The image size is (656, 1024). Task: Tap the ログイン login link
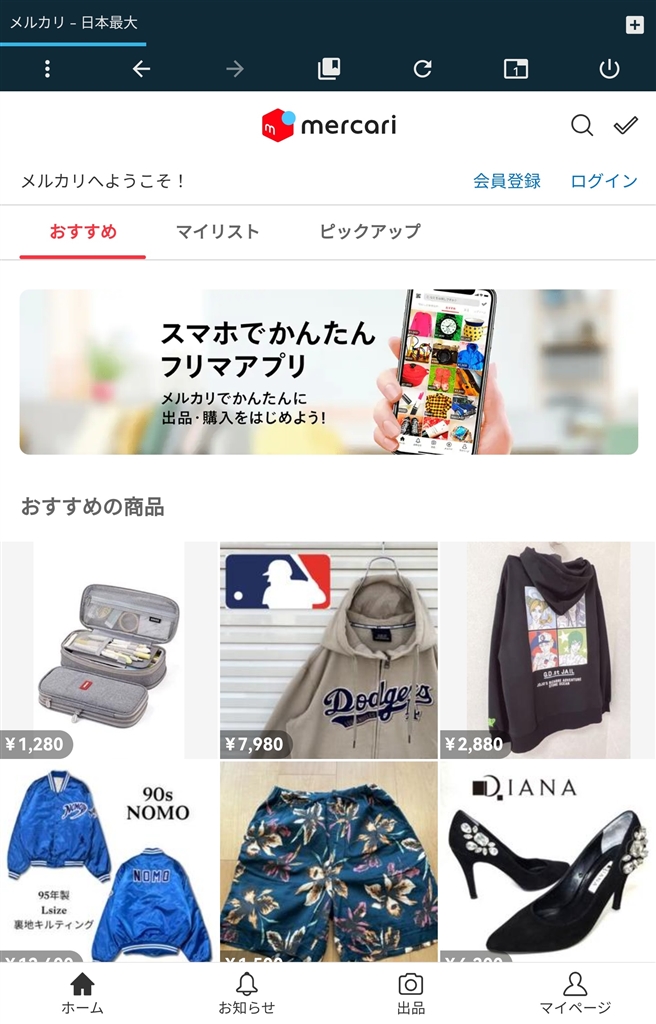point(604,181)
